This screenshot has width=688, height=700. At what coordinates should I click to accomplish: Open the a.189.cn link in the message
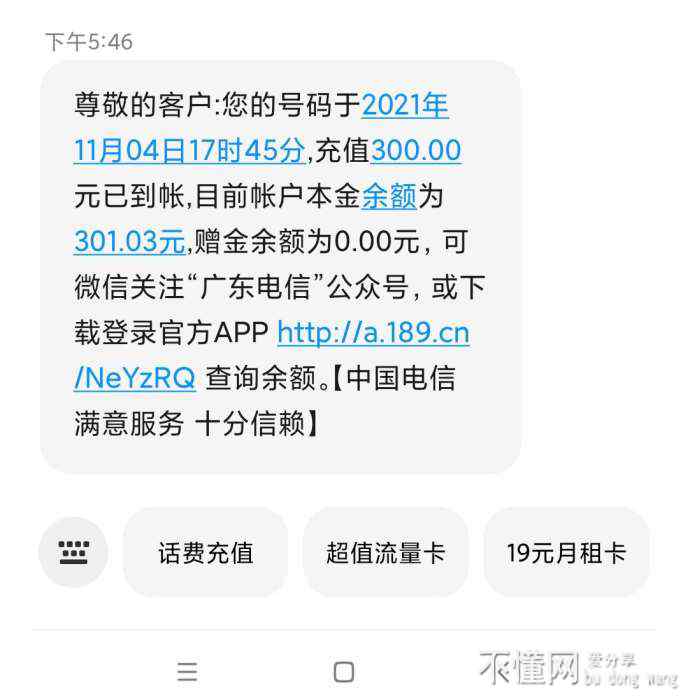pyautogui.click(x=372, y=333)
